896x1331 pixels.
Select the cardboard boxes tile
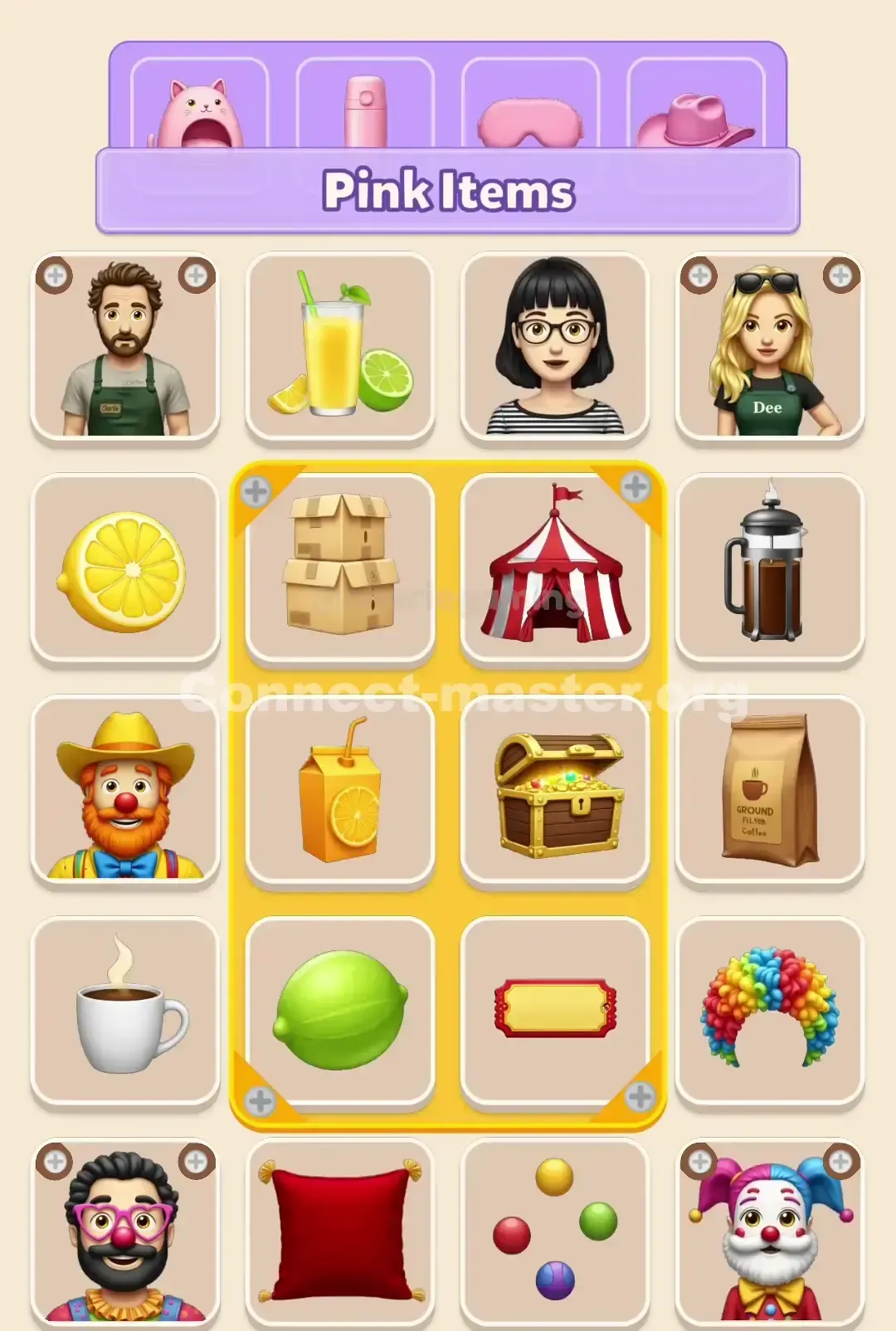pyautogui.click(x=340, y=567)
